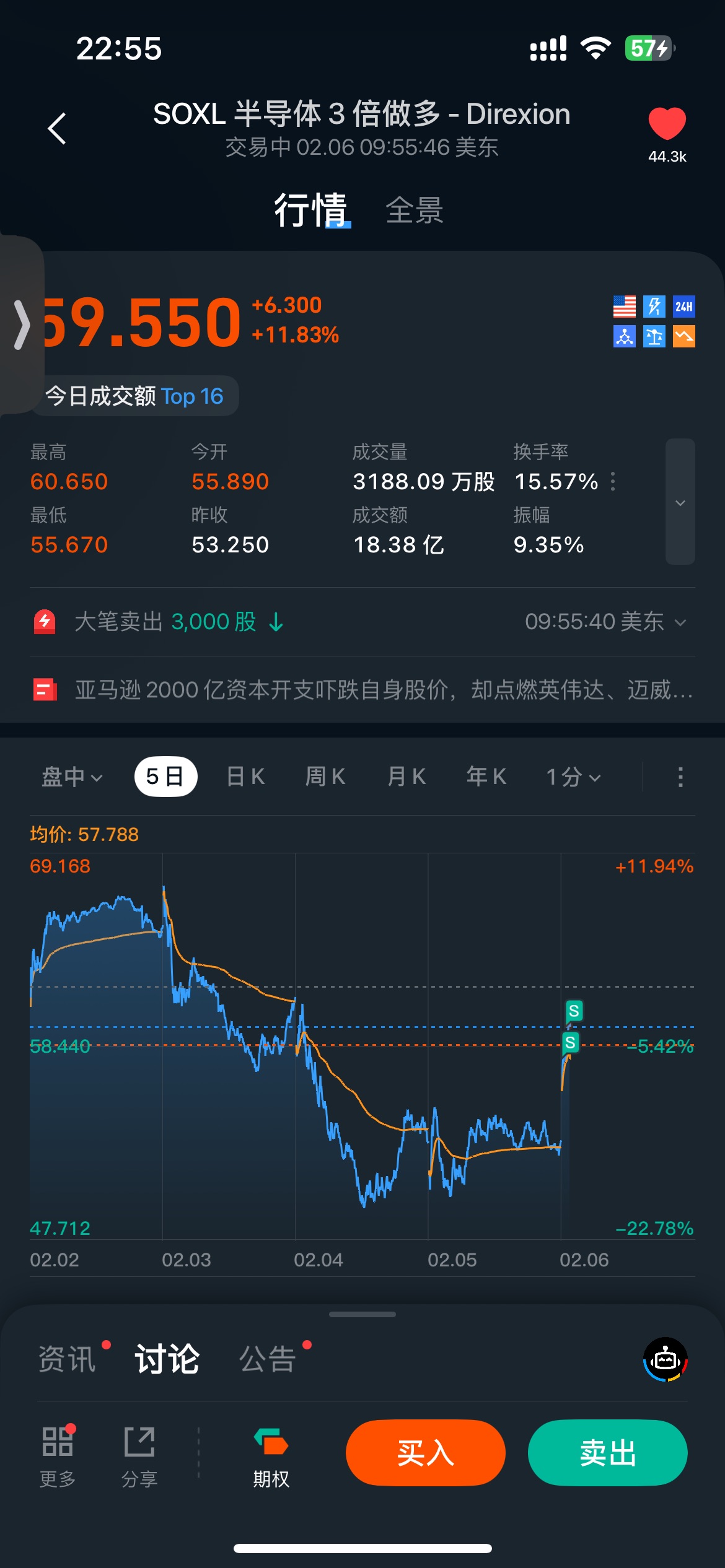Viewport: 725px width, 1568px height.
Task: Switch chart to 日 K
Action: pos(245,777)
